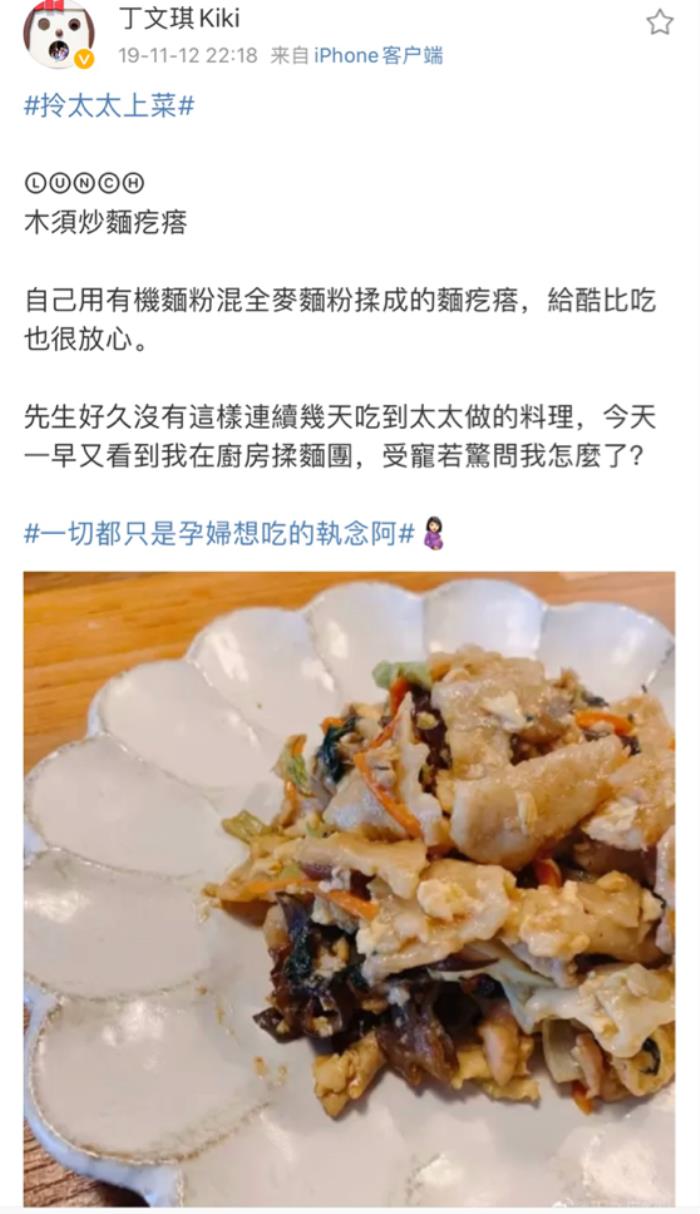
Task: Open the iPhone客户端 source link
Action: pos(378,55)
